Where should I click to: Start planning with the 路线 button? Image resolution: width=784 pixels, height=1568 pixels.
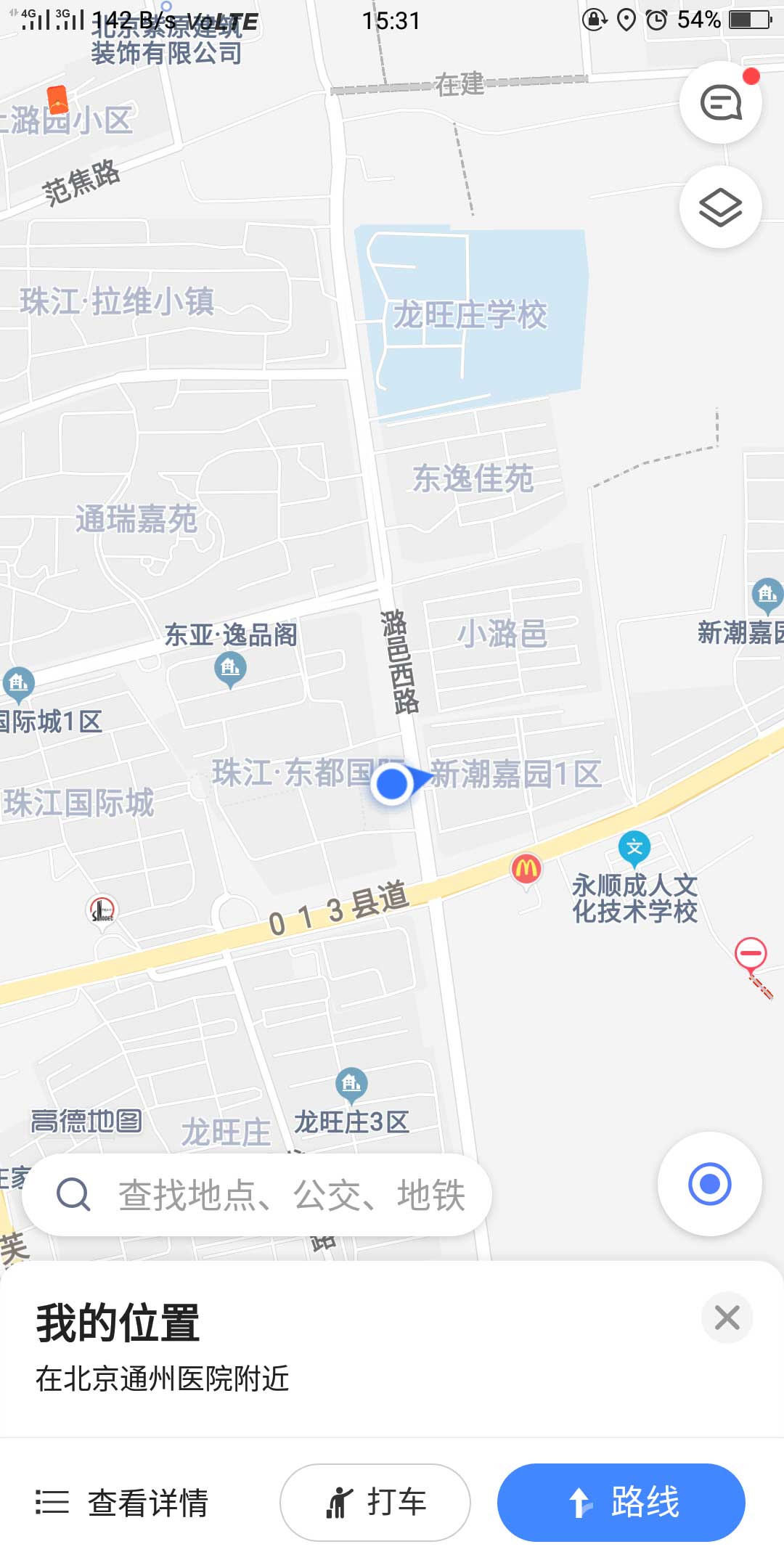pos(621,1502)
